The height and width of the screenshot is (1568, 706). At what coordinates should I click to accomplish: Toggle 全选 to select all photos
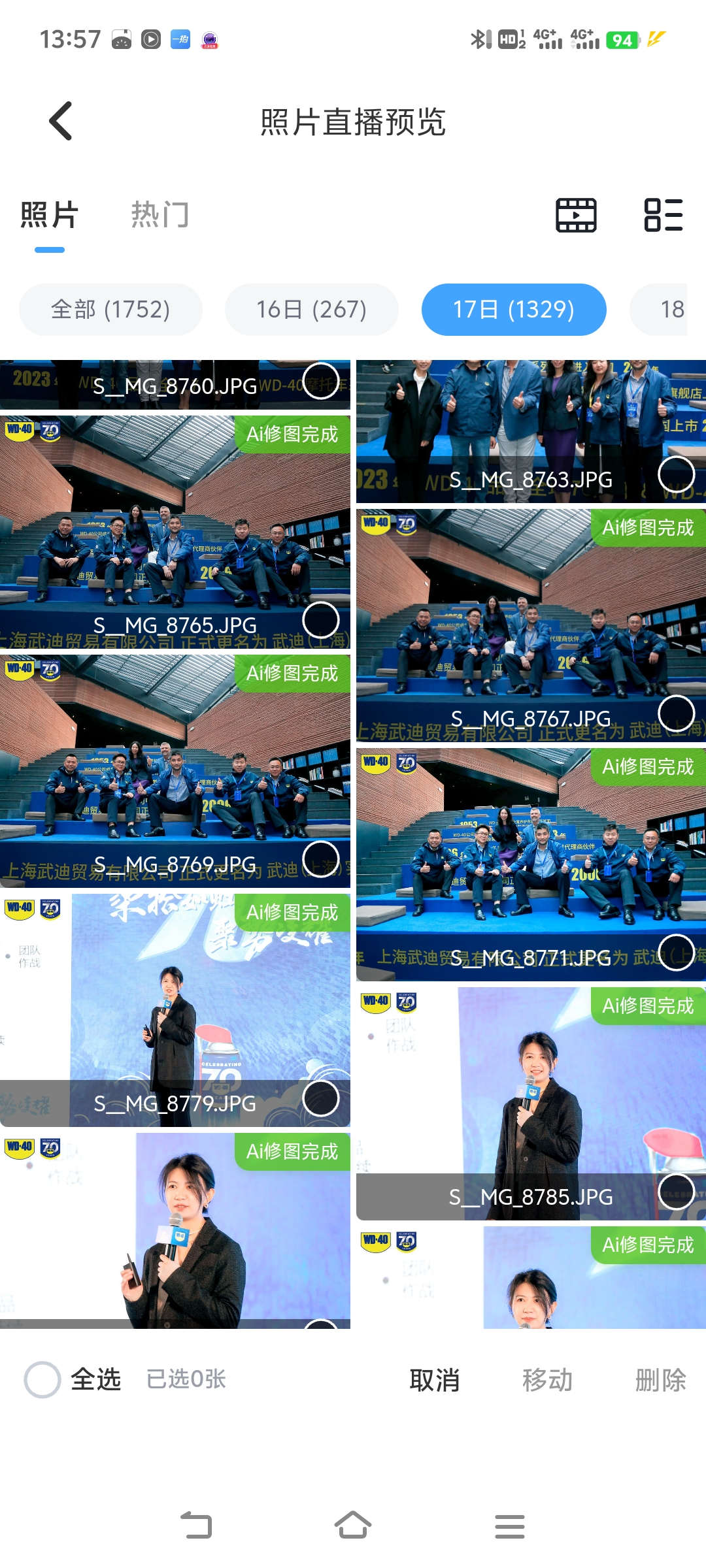[42, 1380]
